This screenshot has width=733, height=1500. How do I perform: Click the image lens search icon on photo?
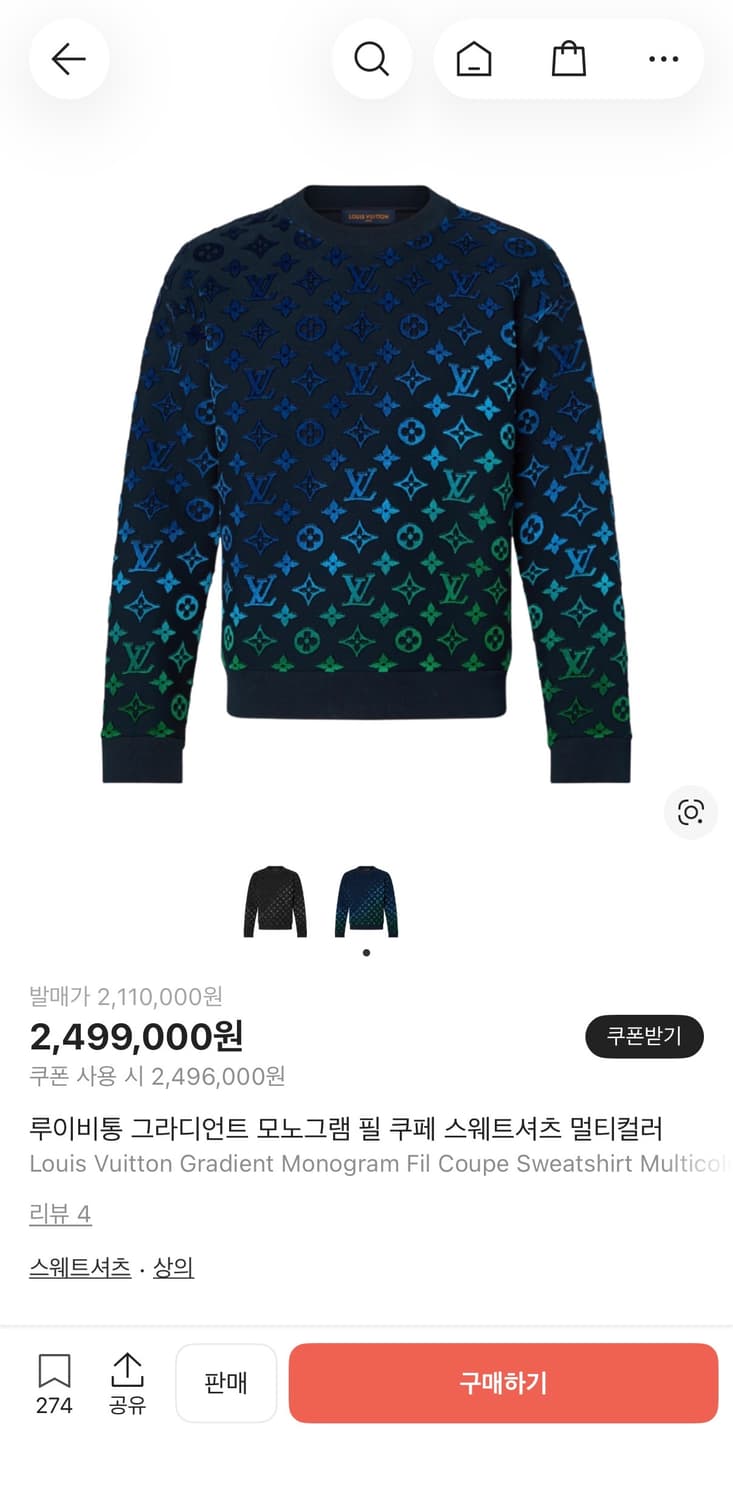pos(690,813)
